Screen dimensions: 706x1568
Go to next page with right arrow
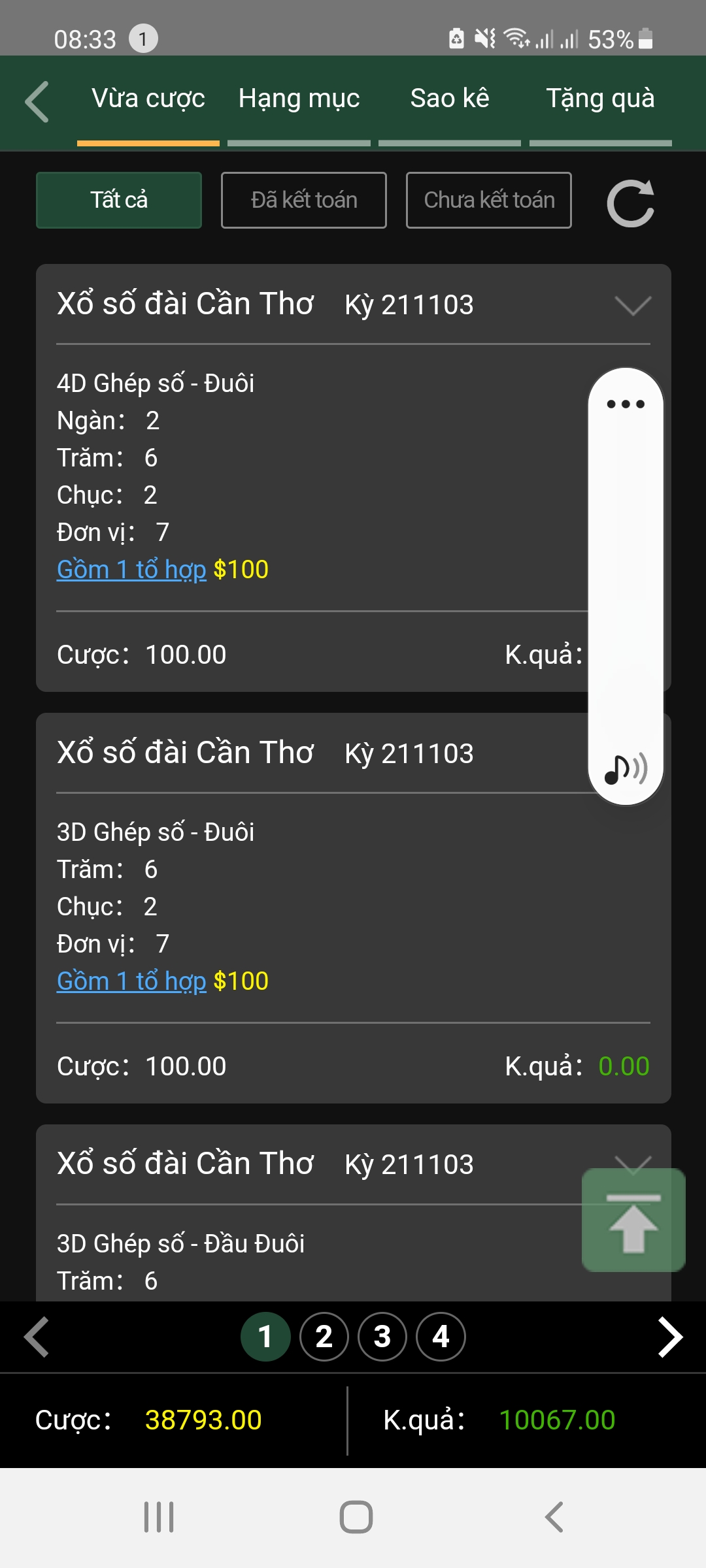point(670,1337)
